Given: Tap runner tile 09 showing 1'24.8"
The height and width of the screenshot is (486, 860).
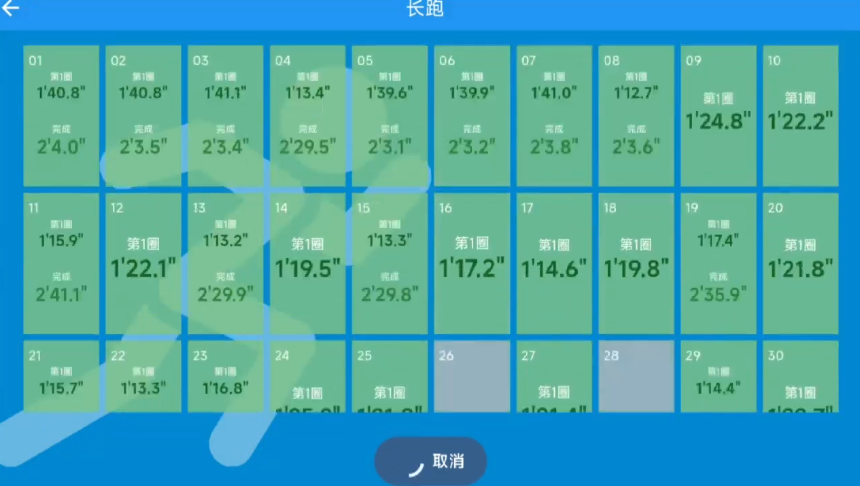Looking at the screenshot, I should click(718, 116).
